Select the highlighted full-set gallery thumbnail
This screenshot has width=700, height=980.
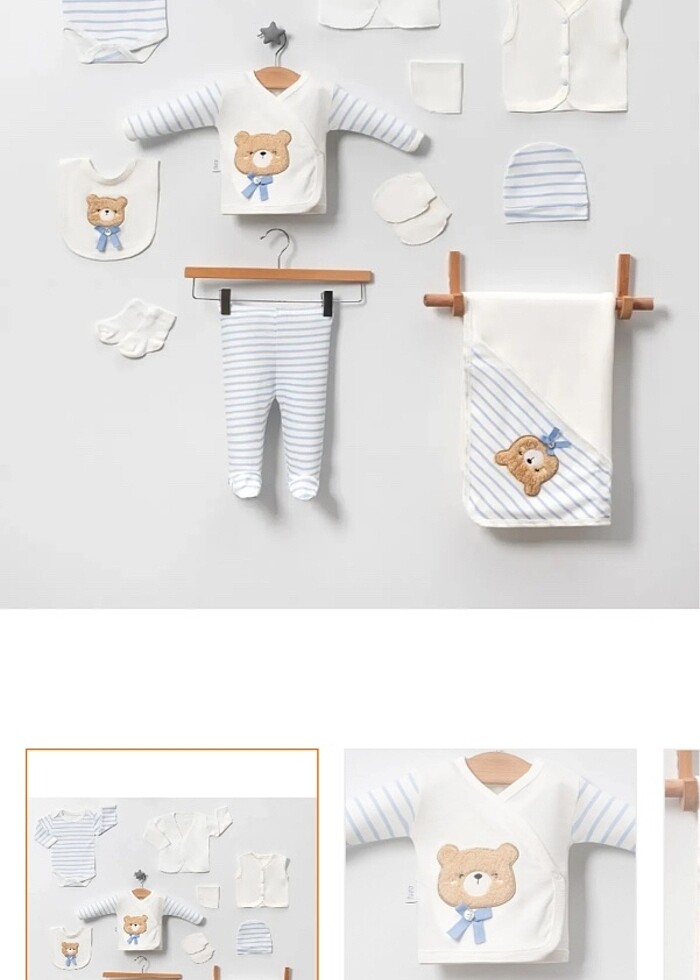click(x=172, y=865)
